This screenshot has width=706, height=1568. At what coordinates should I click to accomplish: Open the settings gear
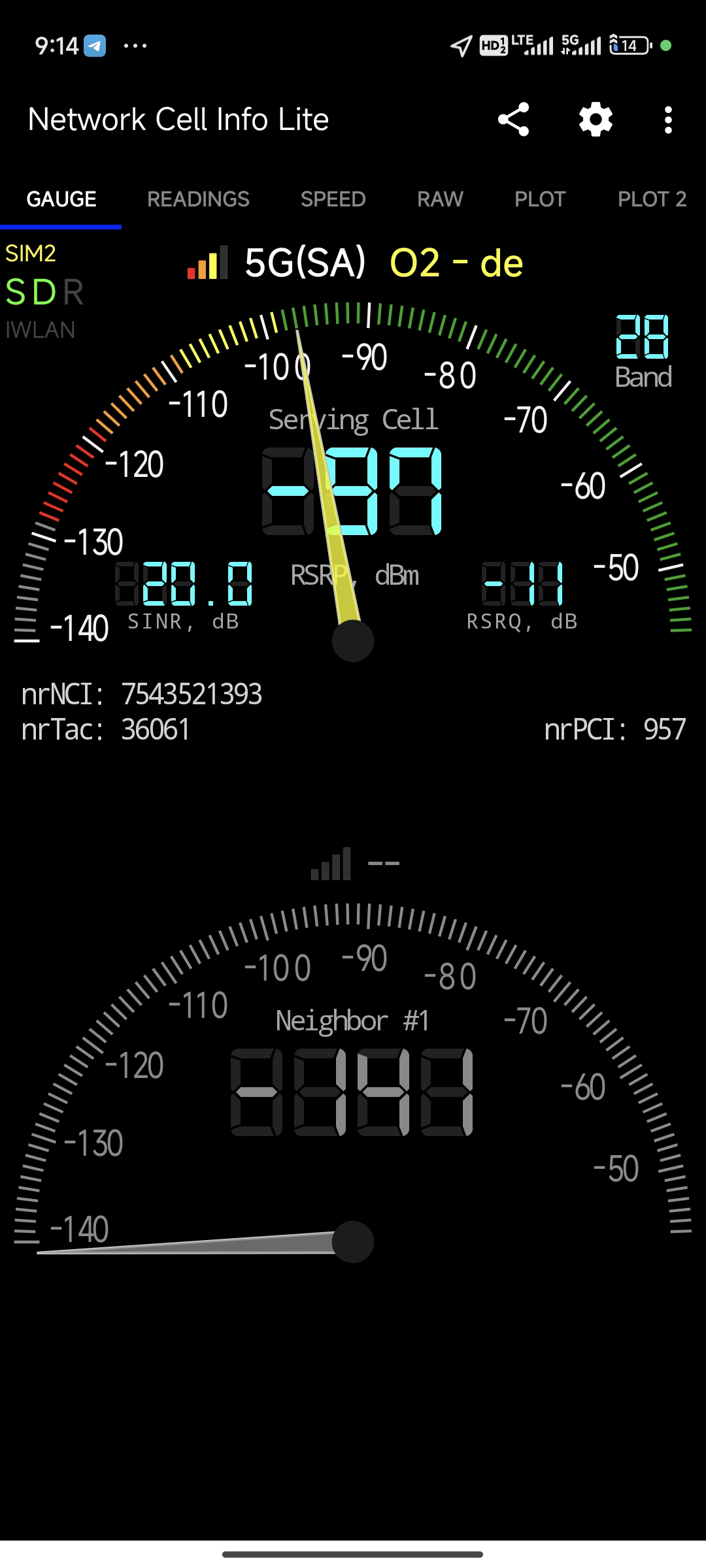(x=596, y=120)
